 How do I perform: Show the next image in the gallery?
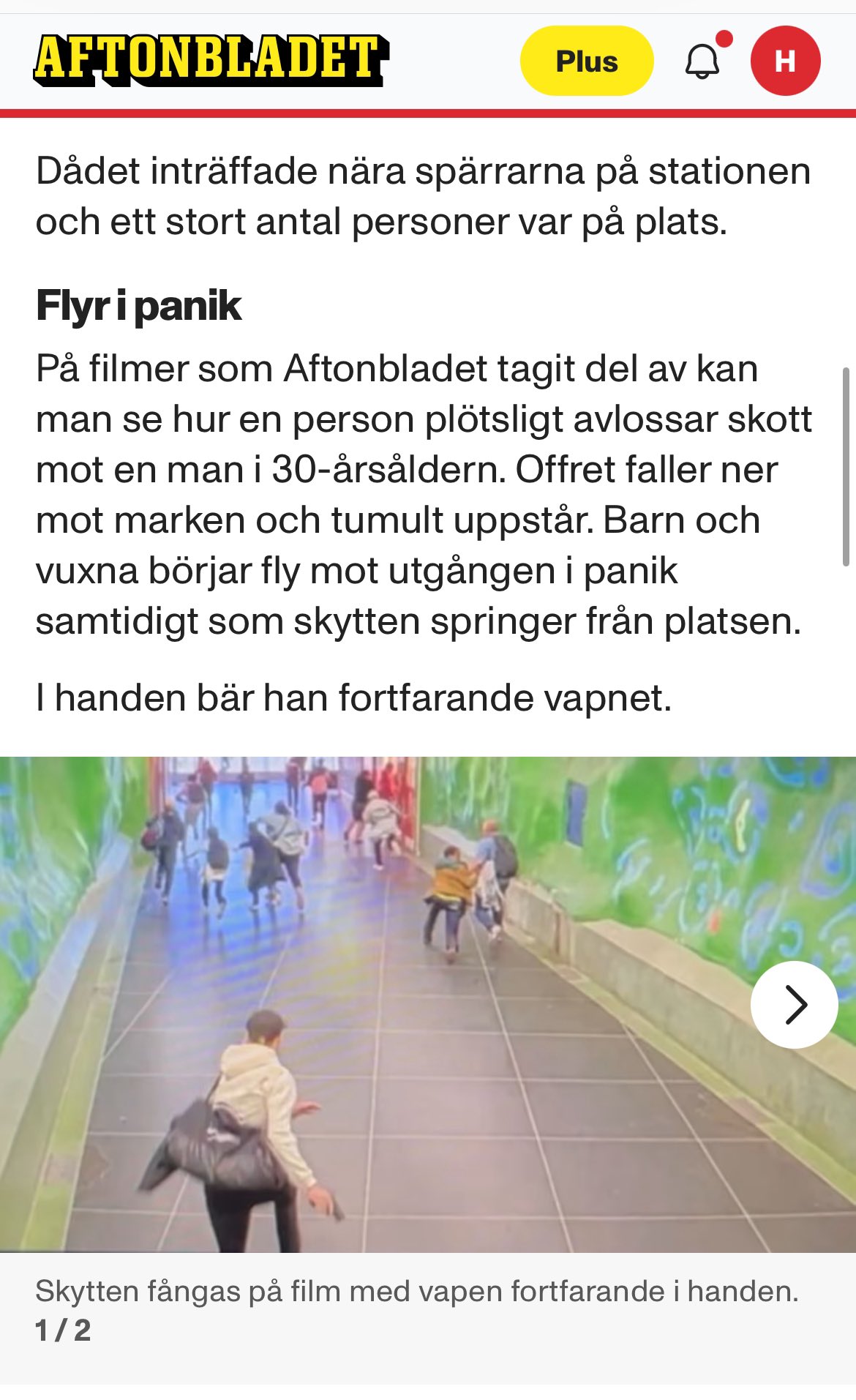794,1004
